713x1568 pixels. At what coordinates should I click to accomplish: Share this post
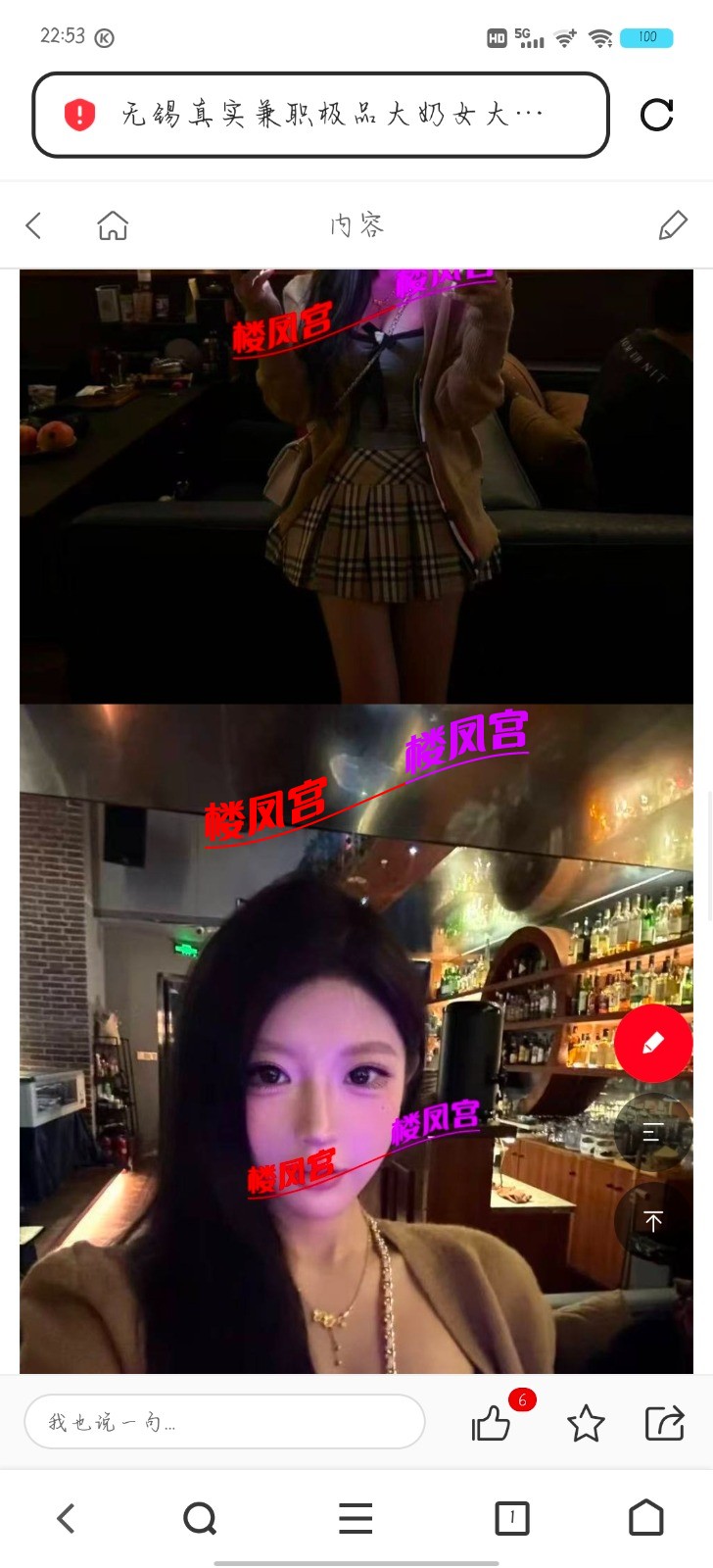click(x=664, y=1423)
